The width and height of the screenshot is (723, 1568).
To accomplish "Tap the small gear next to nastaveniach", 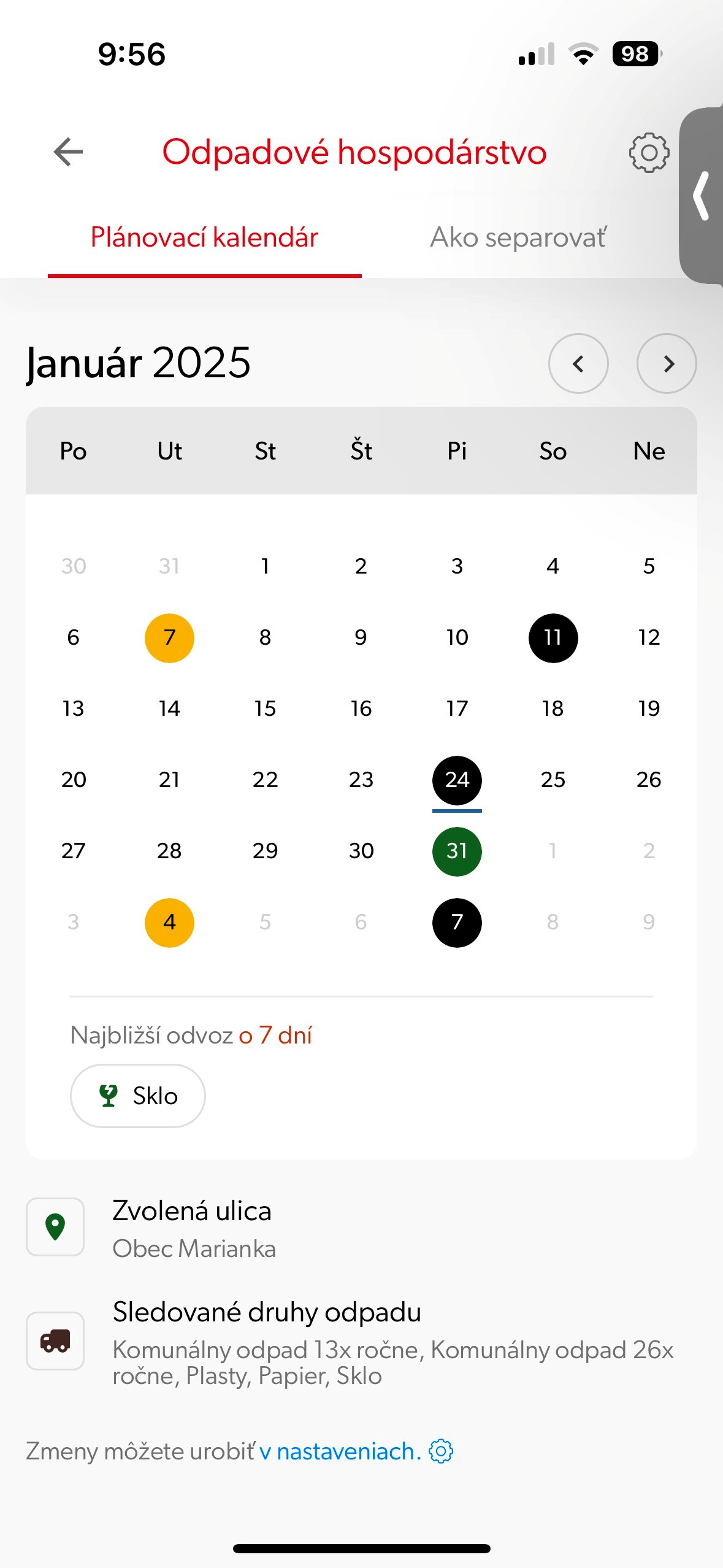I will [x=441, y=1451].
